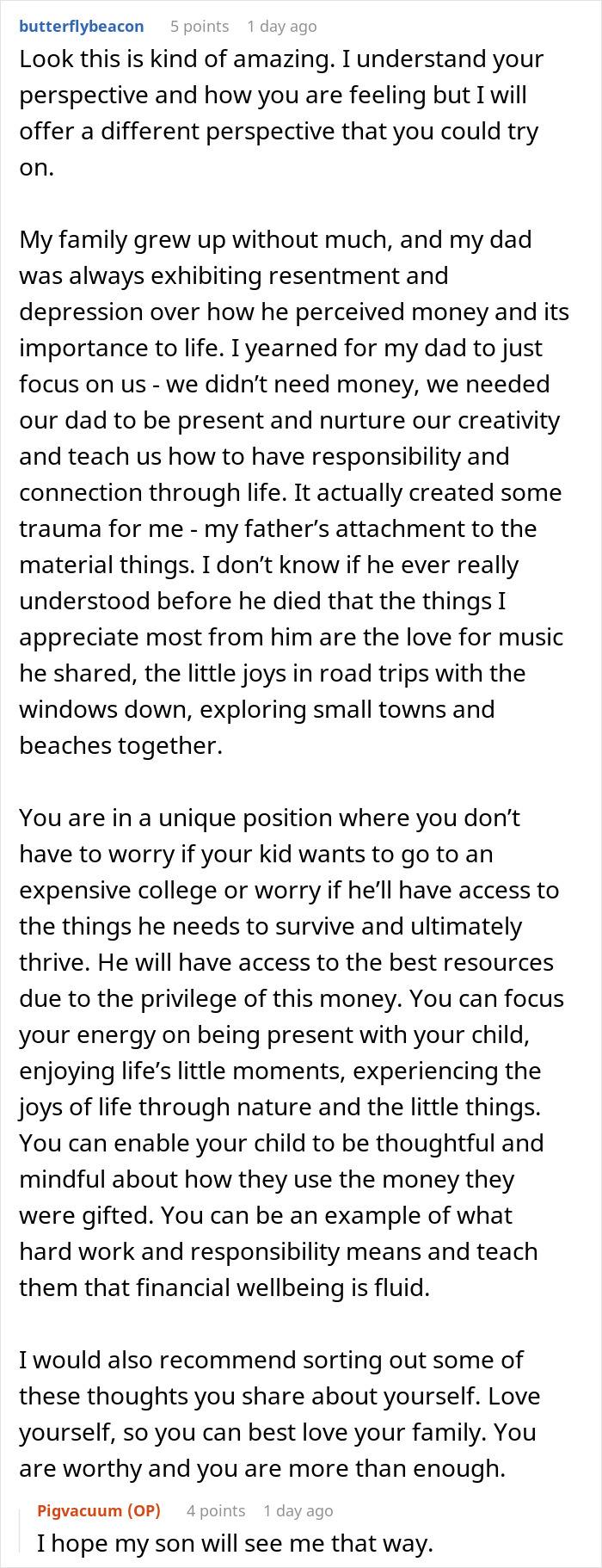Open Pigvacuum (OP) profile link
This screenshot has width=602, height=1568.
pyautogui.click(x=99, y=1510)
